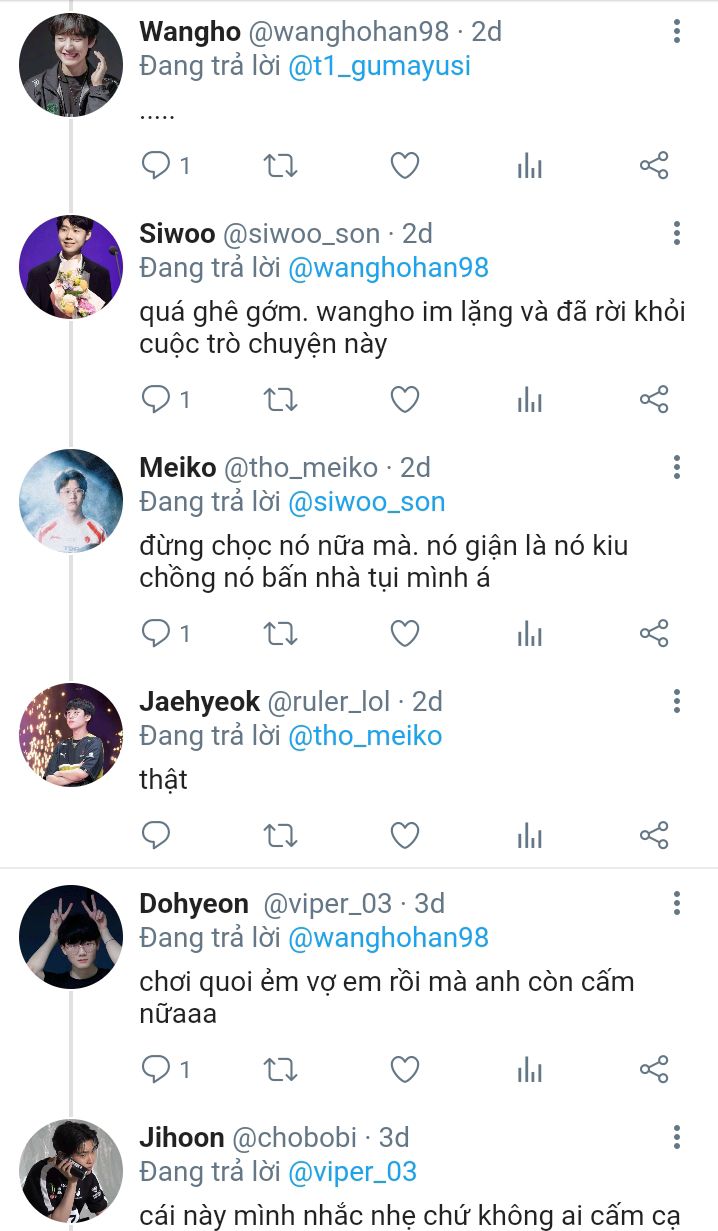Open the overflow menu on Wangho's reply
This screenshot has width=718, height=1231.
677,32
